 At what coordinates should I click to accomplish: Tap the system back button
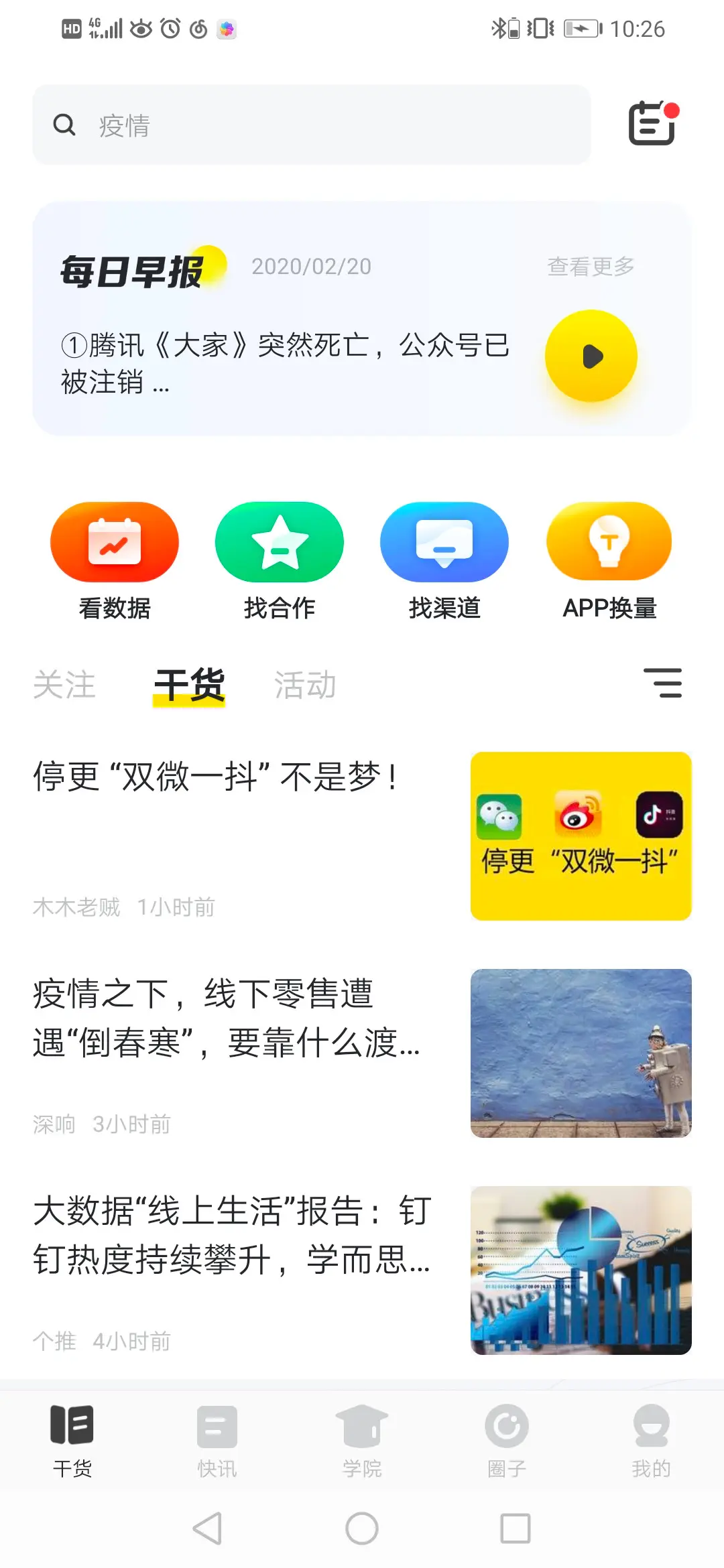click(207, 1528)
